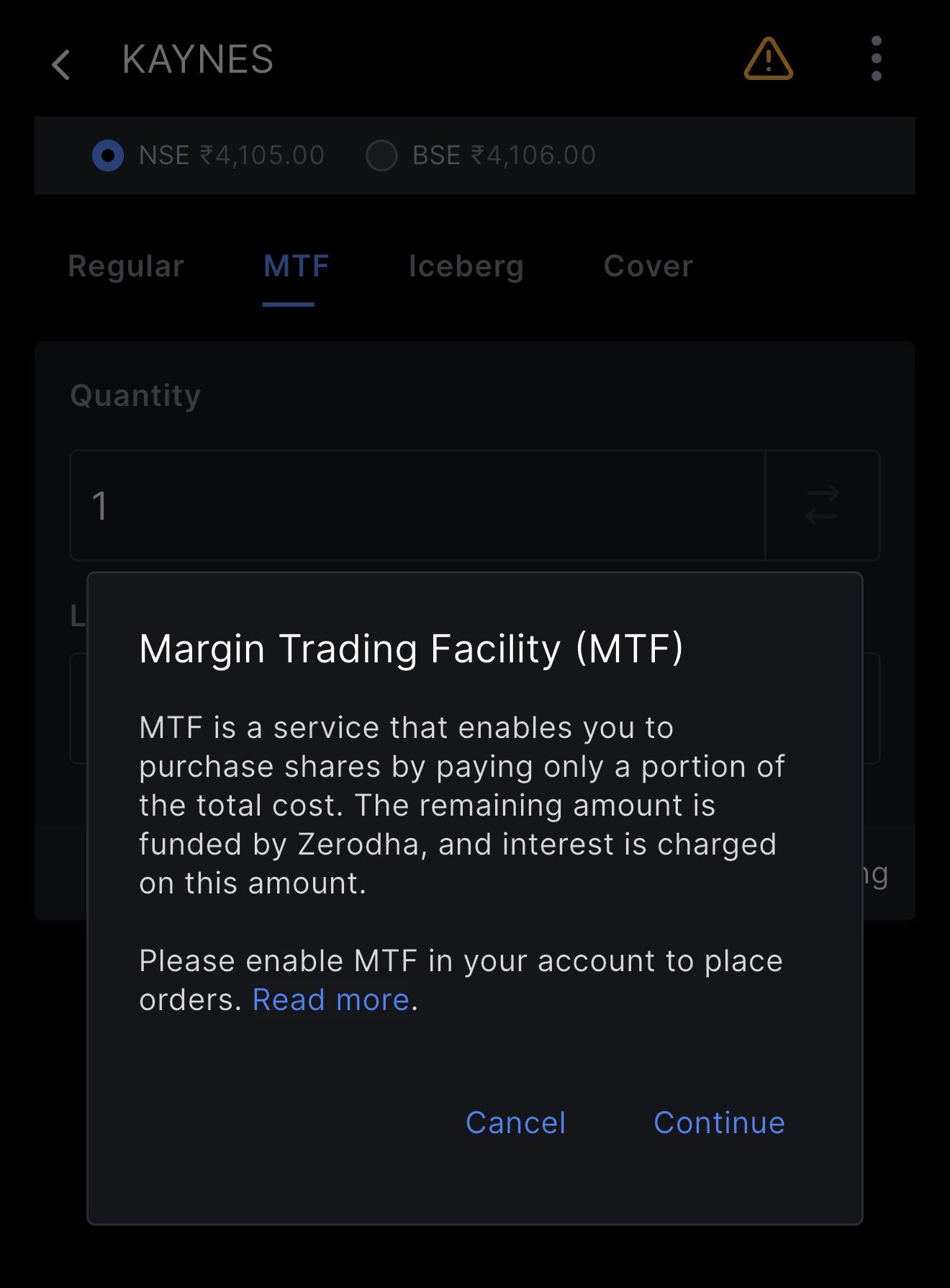
Task: Switch to the Cover order tab
Action: click(648, 266)
